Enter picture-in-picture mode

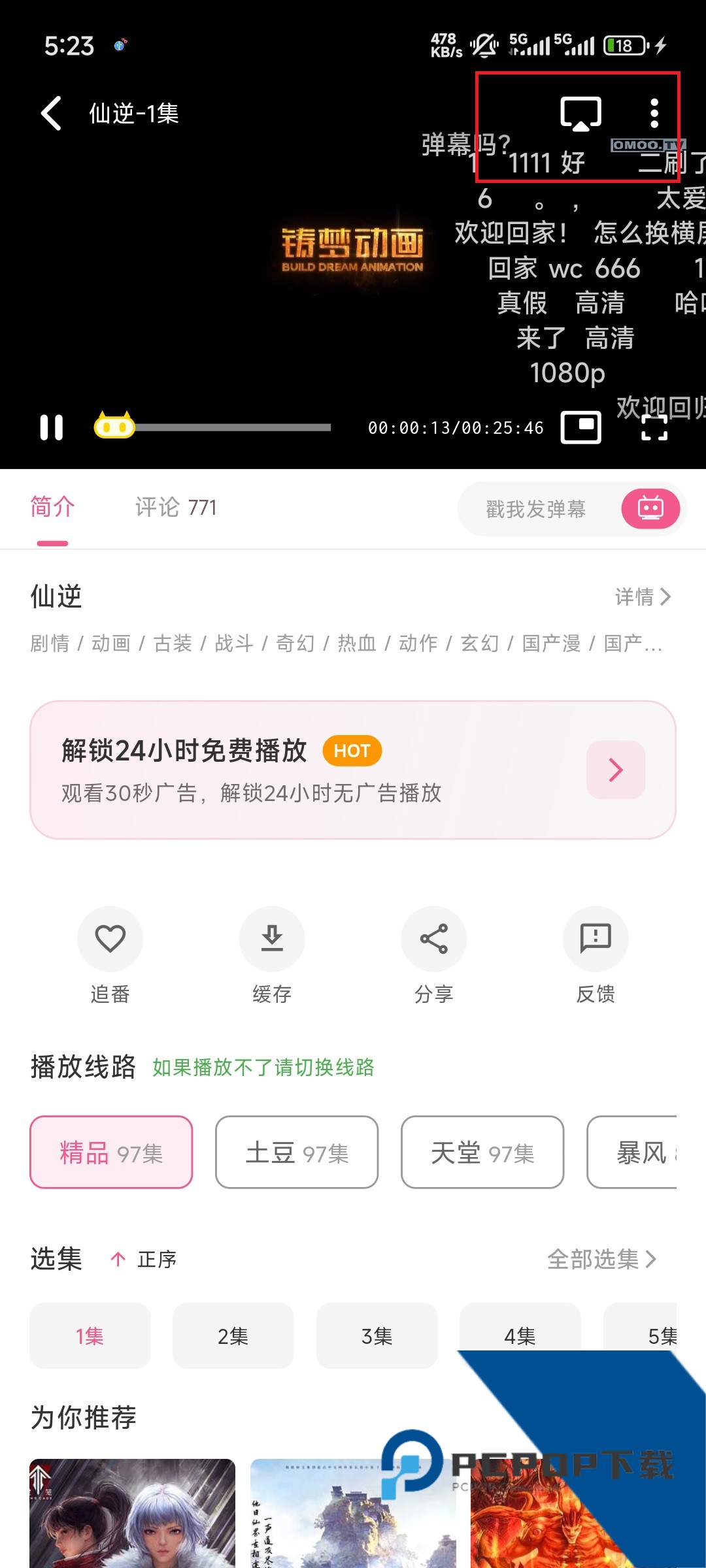coord(580,428)
